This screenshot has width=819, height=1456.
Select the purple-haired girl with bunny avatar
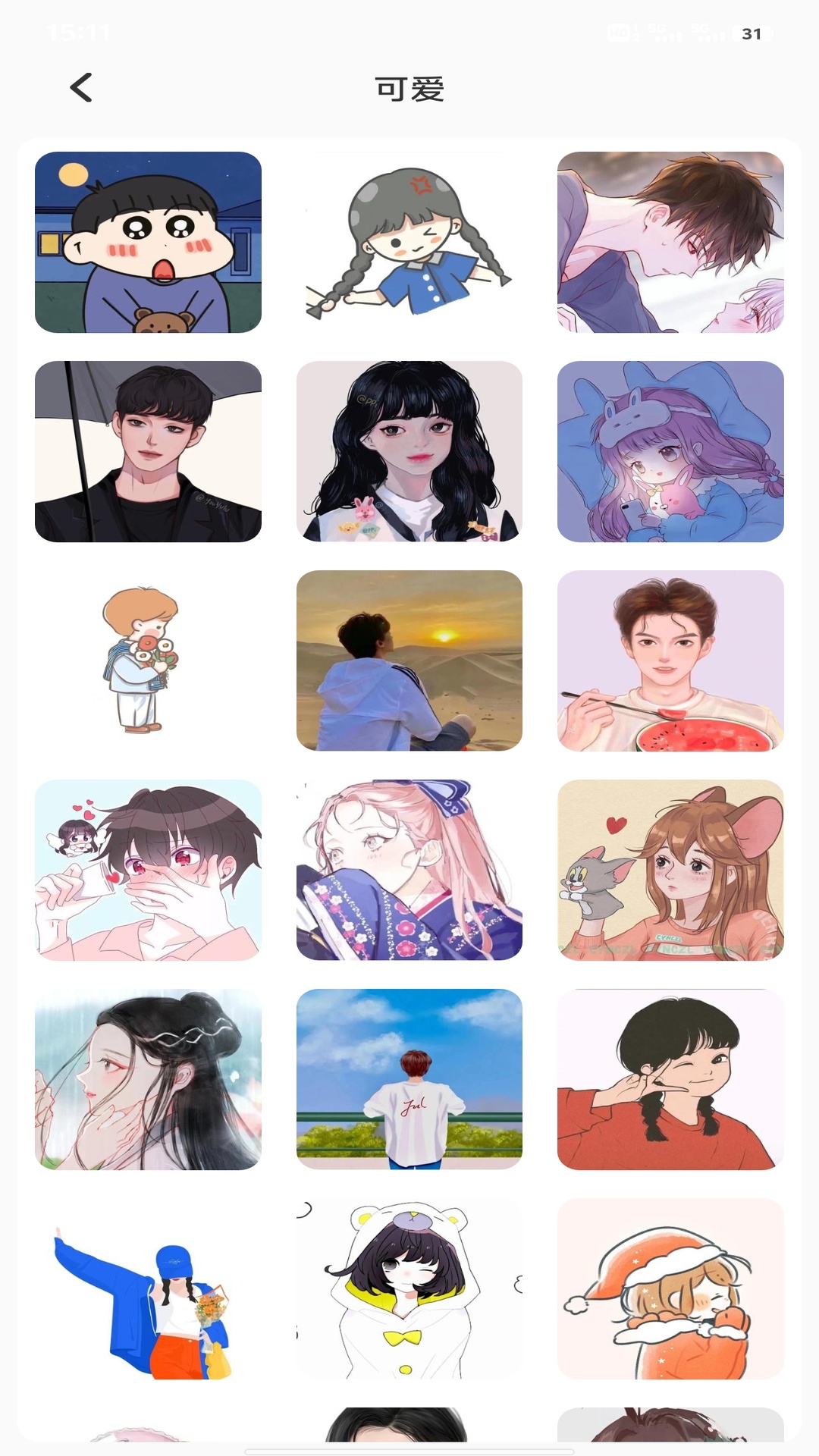pyautogui.click(x=670, y=451)
